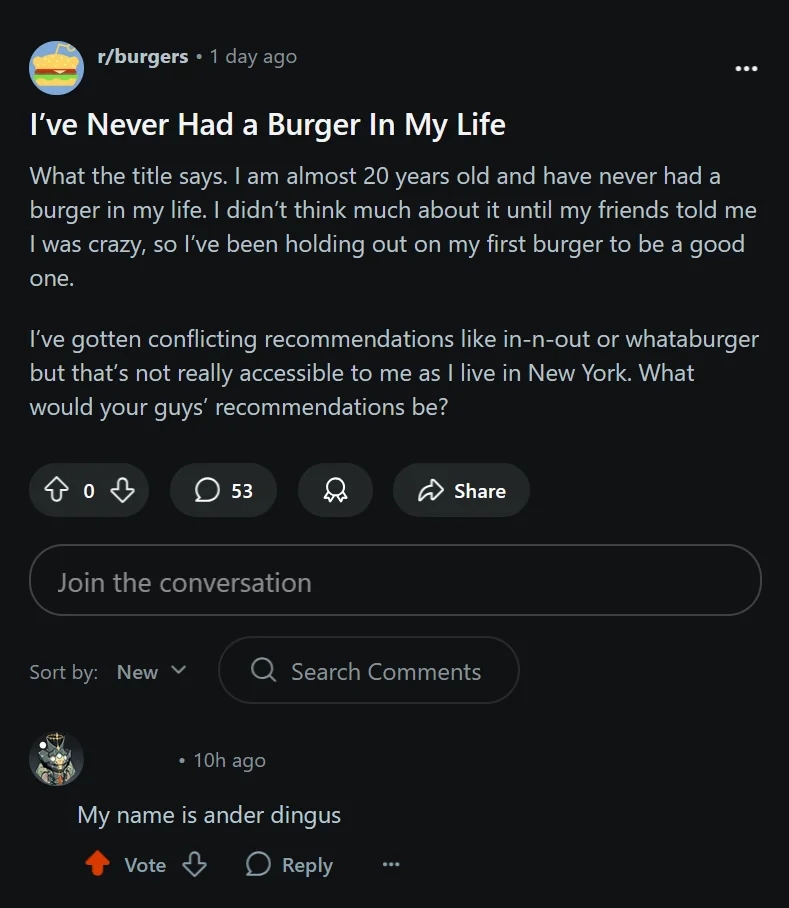Open the comment's three-dot menu
Viewport: 789px width, 908px height.
(x=391, y=864)
